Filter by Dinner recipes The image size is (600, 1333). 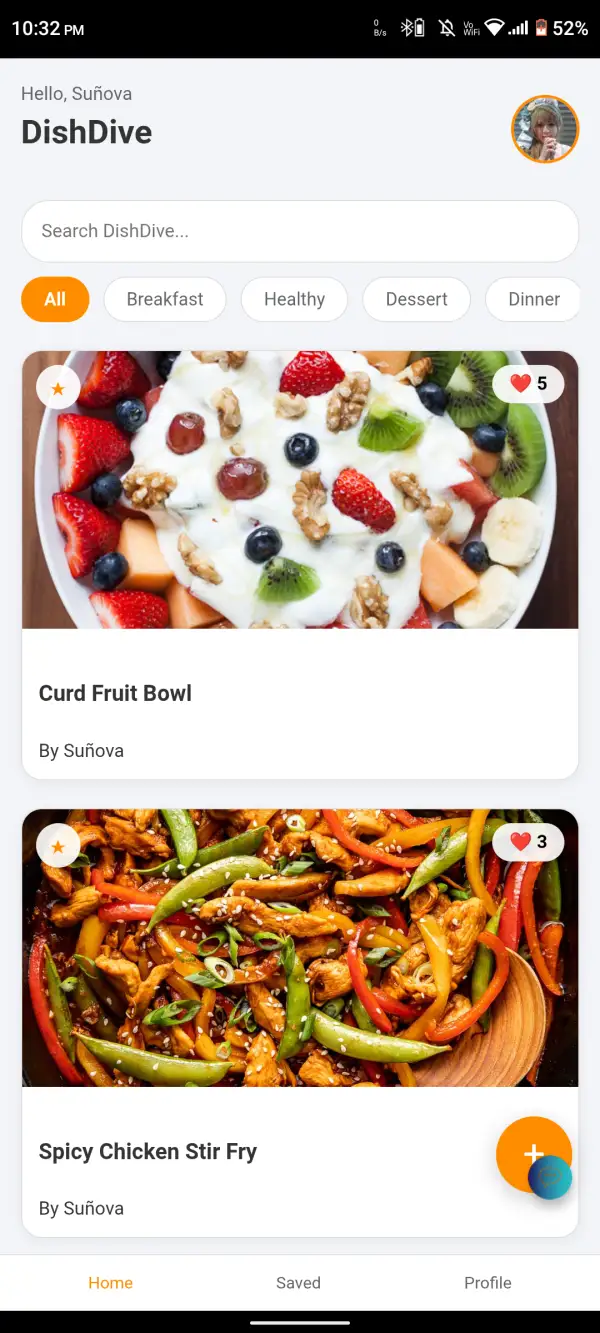(533, 299)
